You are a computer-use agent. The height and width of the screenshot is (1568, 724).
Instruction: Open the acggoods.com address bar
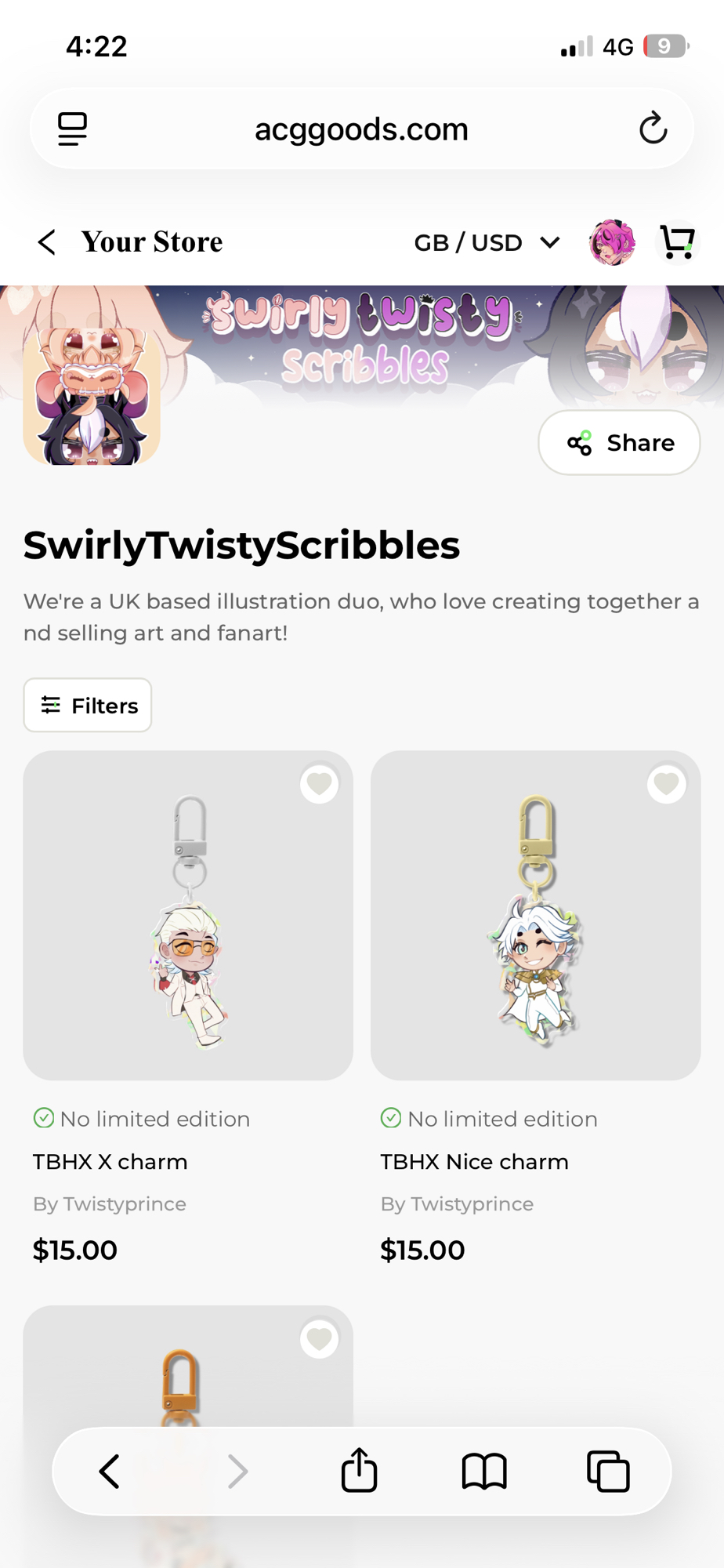click(x=361, y=129)
